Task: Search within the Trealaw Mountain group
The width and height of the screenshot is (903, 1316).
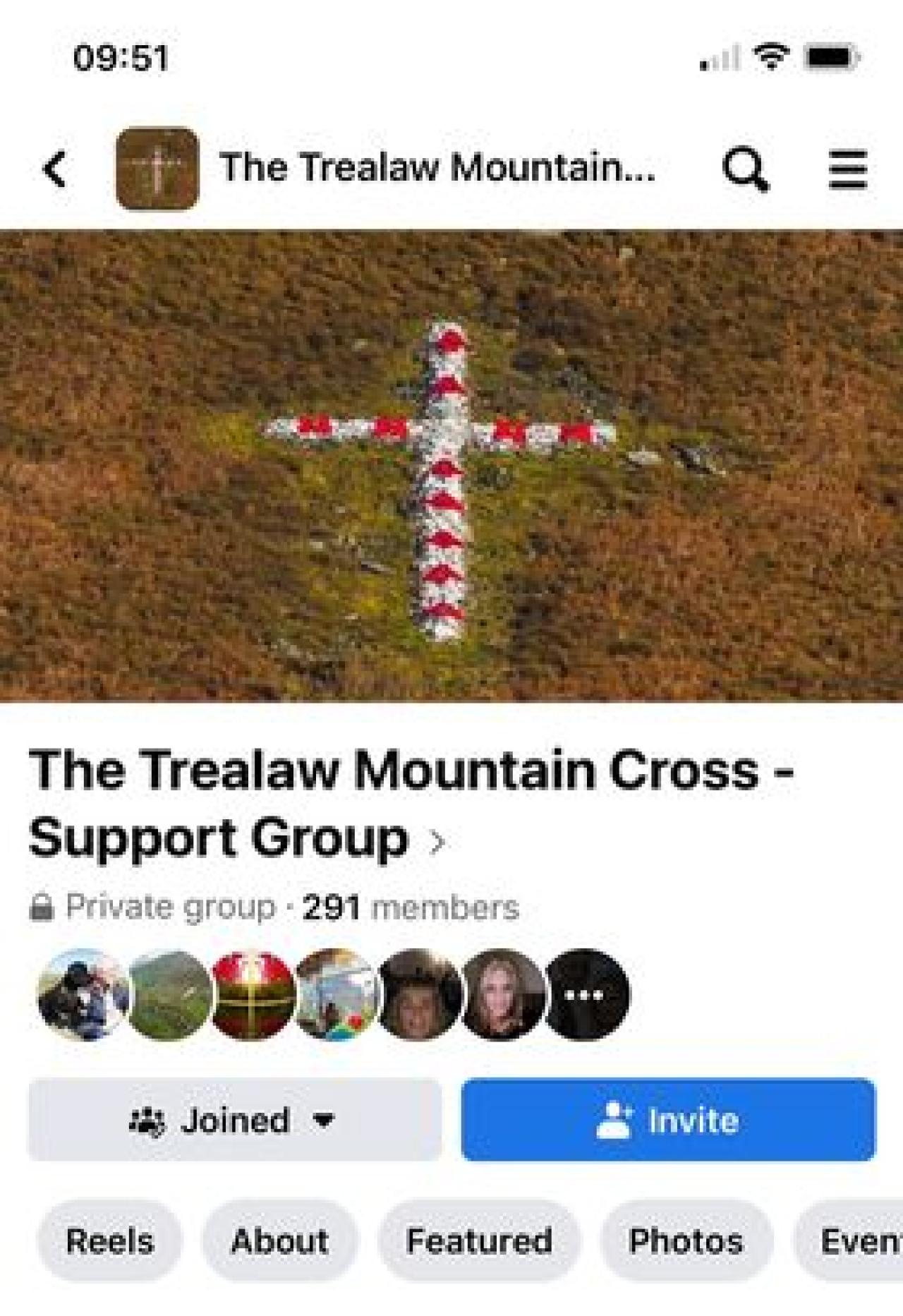Action: pos(745,169)
